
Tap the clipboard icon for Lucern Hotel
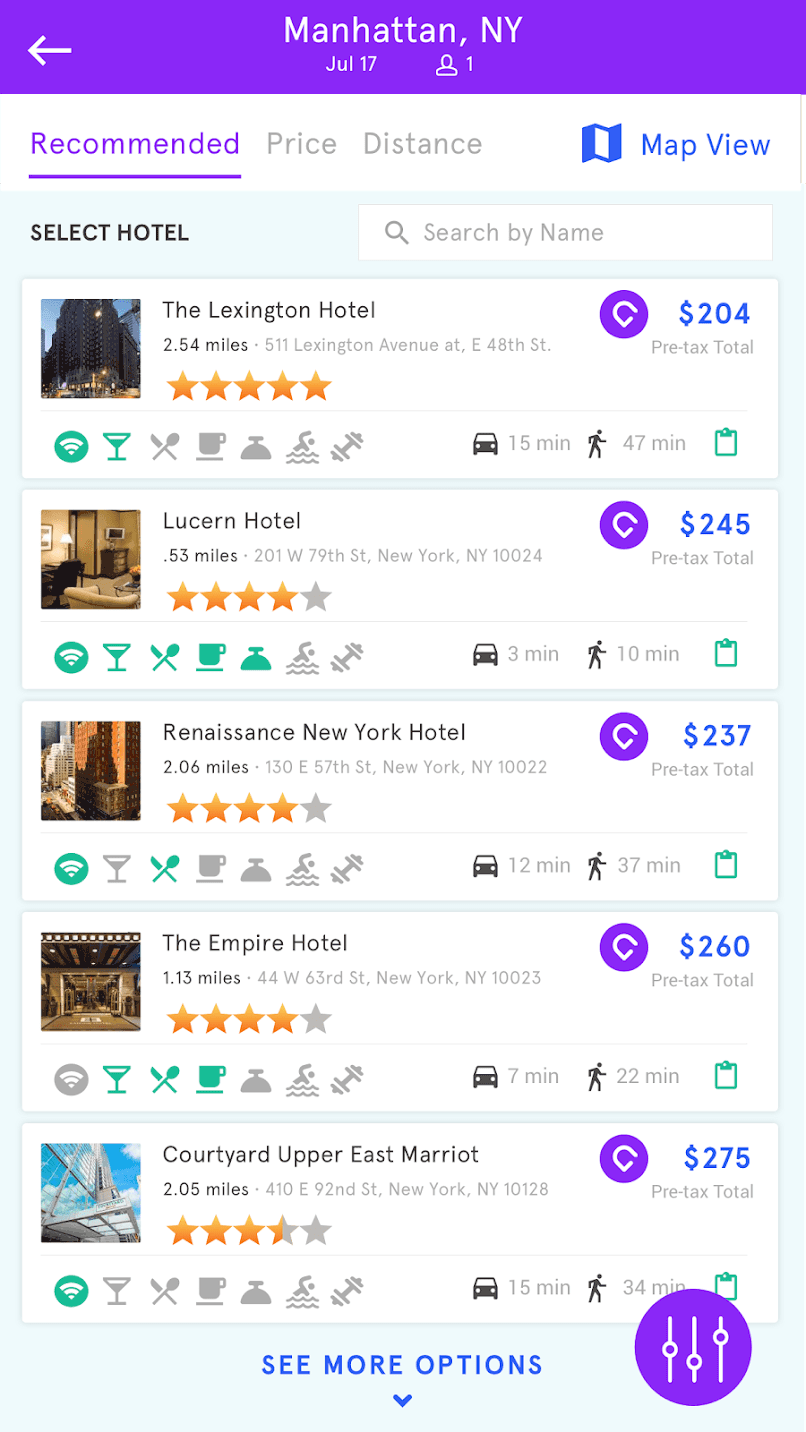726,654
